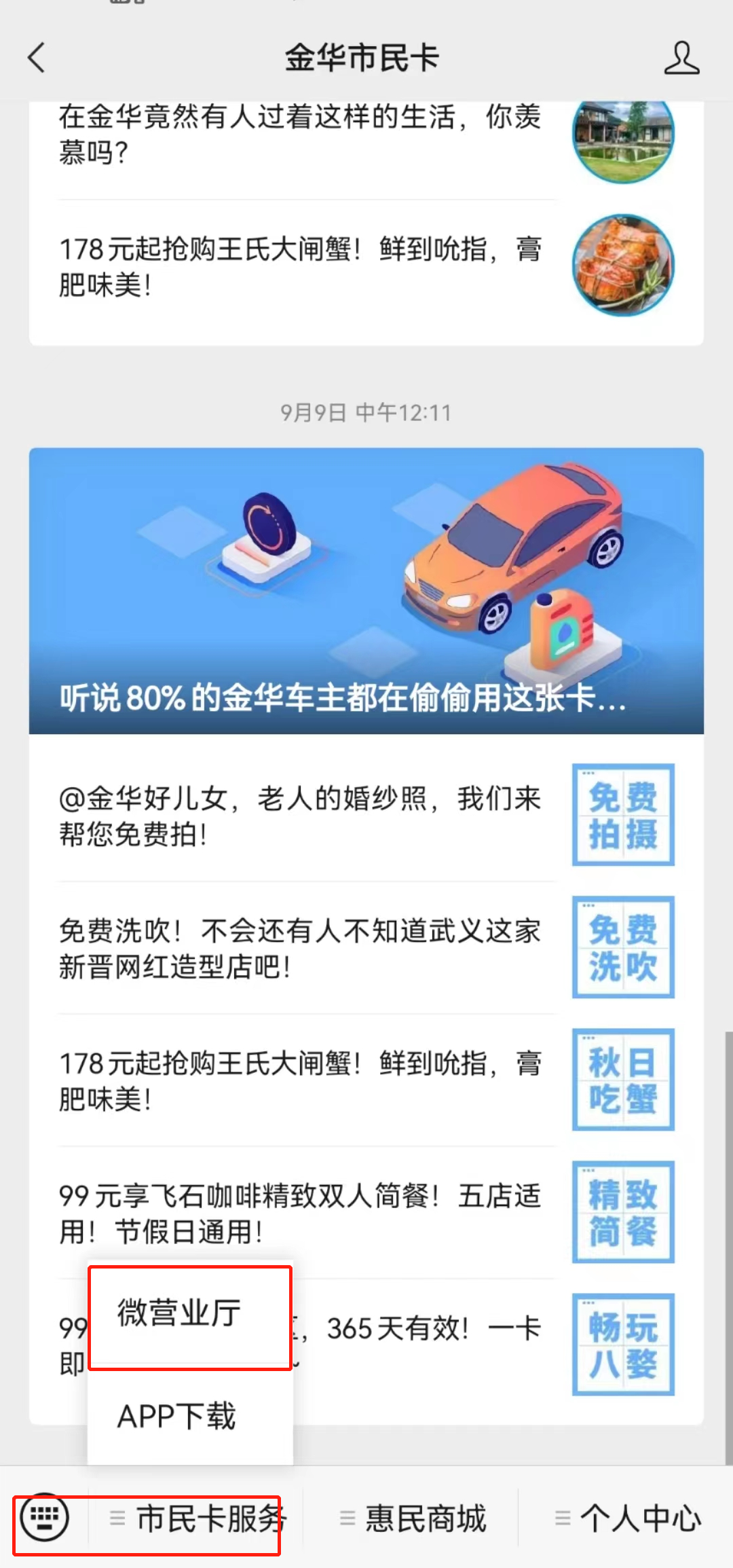Open the 惠民商城 bottom menu
Viewport: 733px width, 1568px height.
point(414,1518)
